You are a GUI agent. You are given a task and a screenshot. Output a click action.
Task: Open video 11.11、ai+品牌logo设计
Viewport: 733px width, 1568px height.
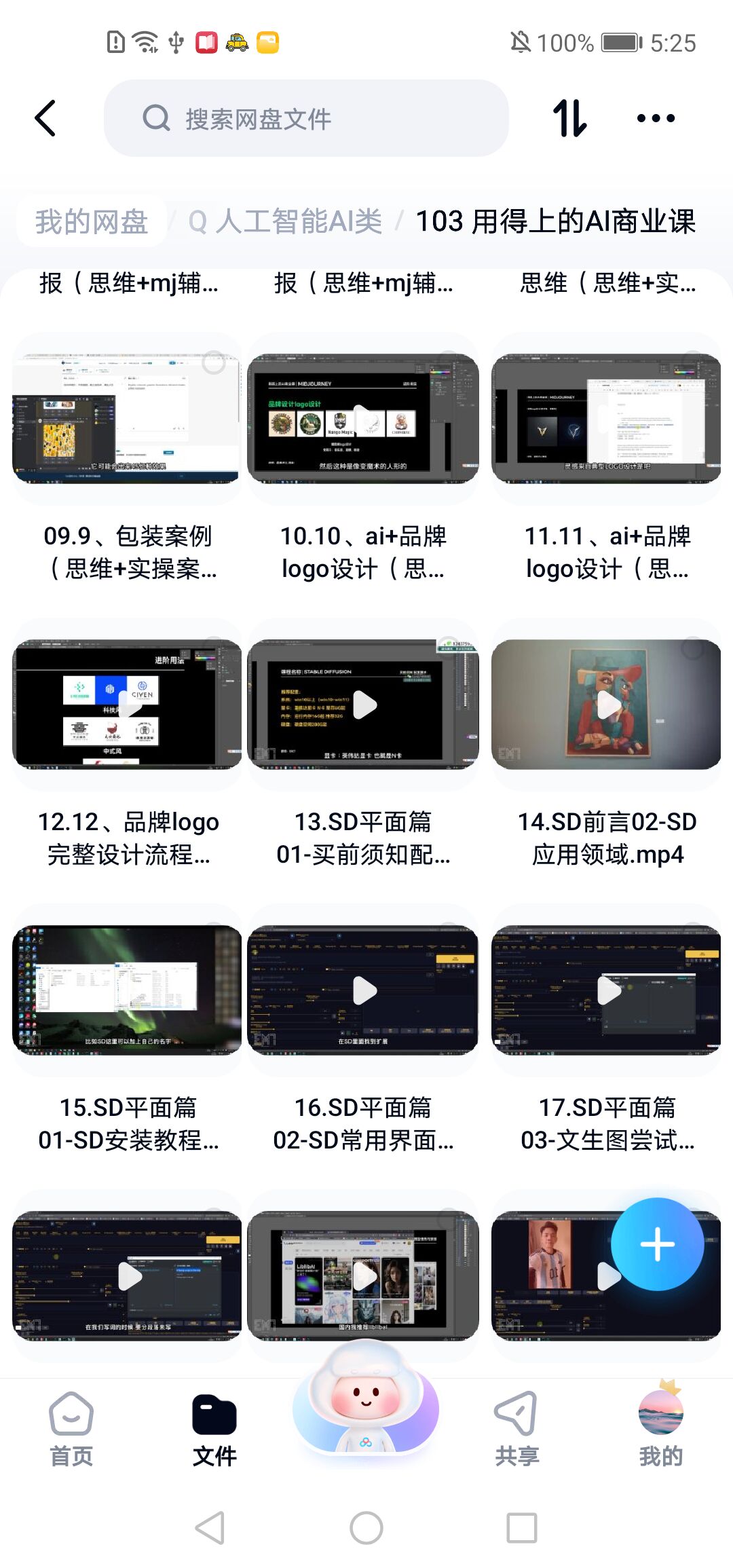pyautogui.click(x=606, y=418)
